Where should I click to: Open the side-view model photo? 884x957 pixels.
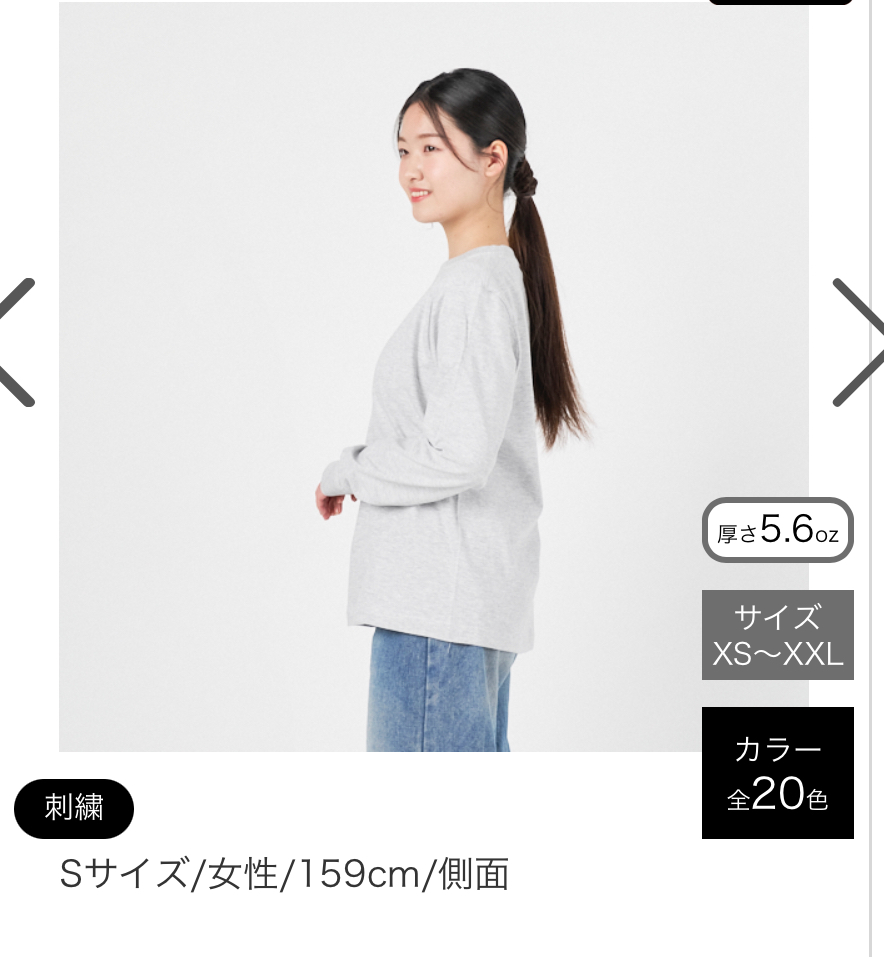(433, 376)
